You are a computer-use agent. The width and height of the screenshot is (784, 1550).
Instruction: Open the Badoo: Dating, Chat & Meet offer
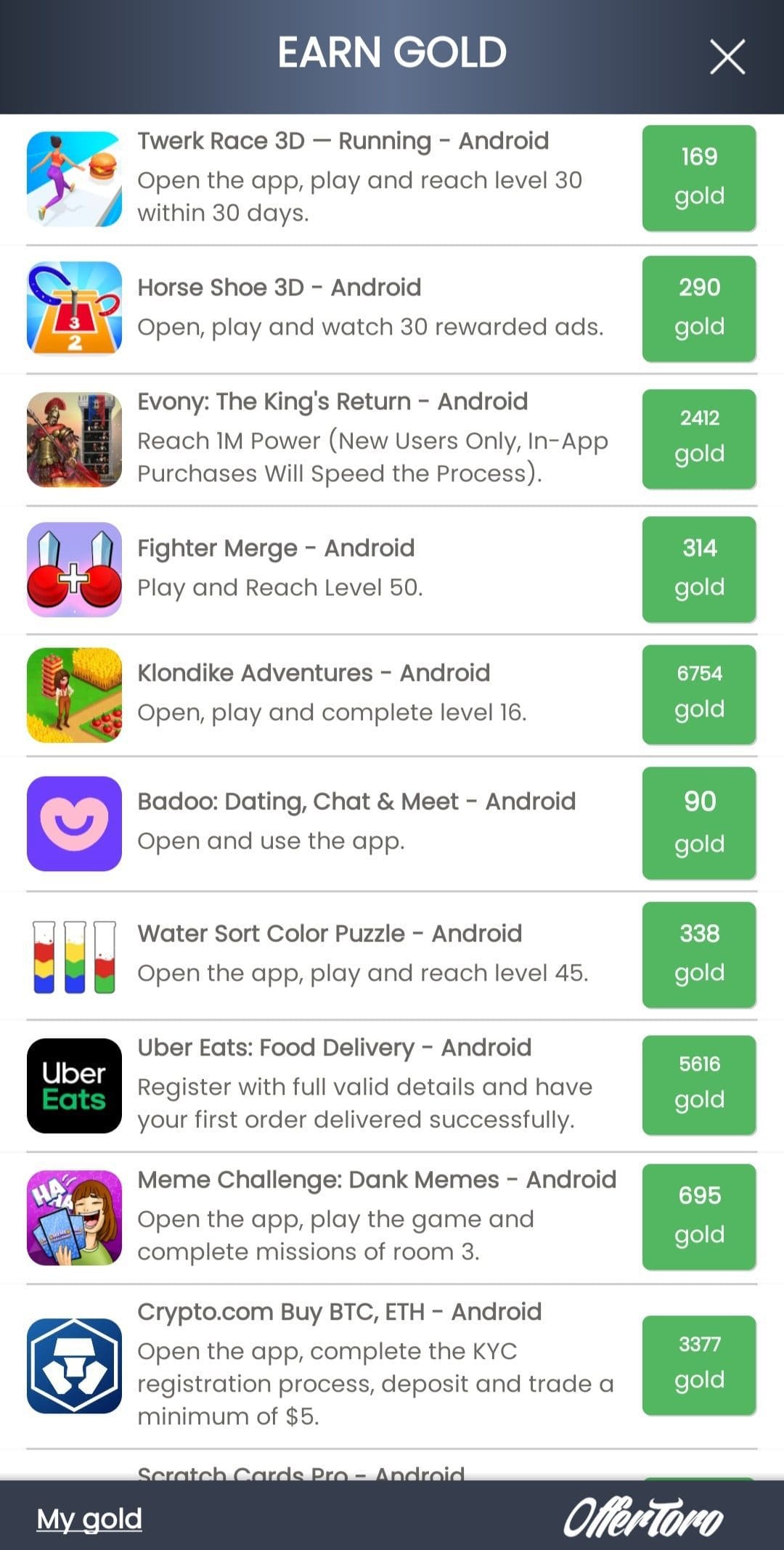point(392,823)
